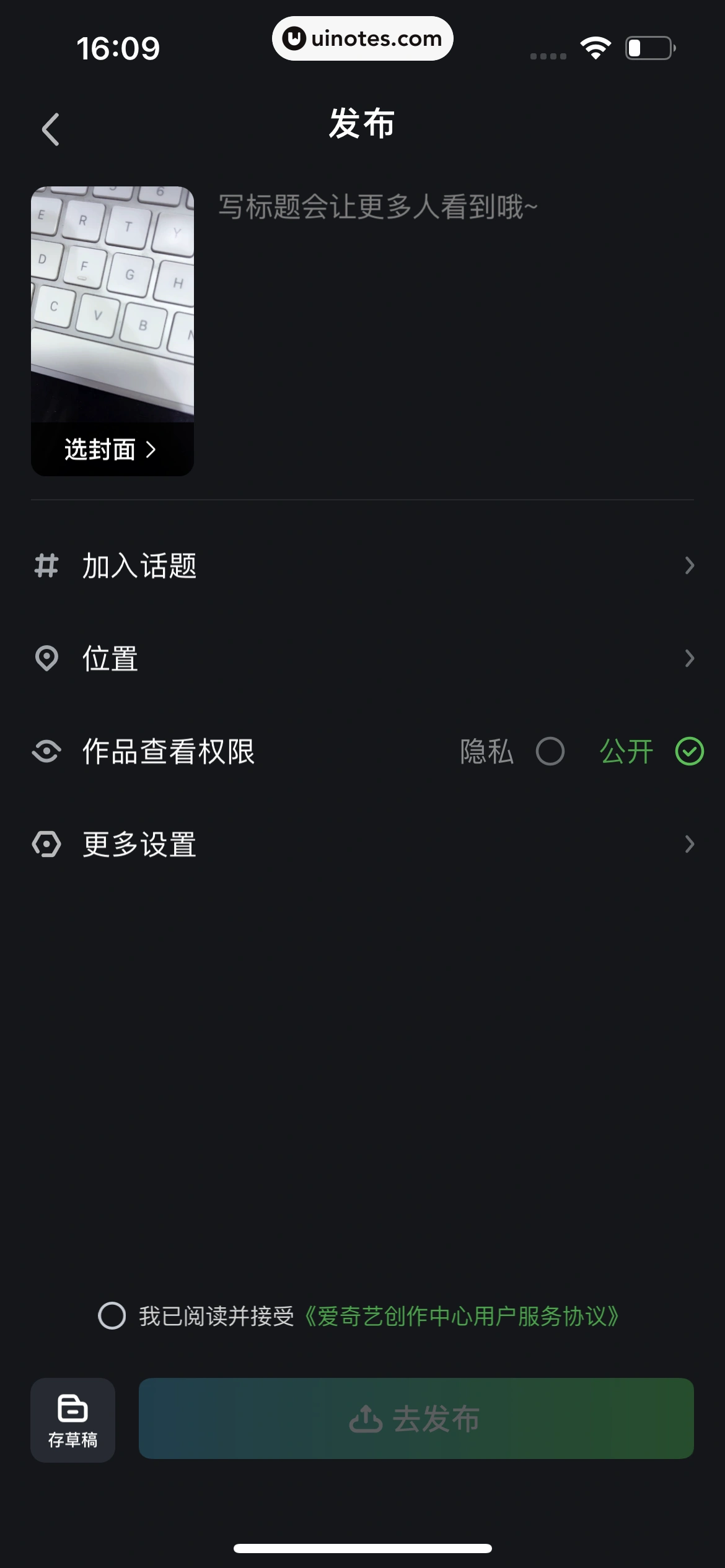Expand 加入话题 via its right chevron
Screen dimensions: 725x1568
(690, 566)
